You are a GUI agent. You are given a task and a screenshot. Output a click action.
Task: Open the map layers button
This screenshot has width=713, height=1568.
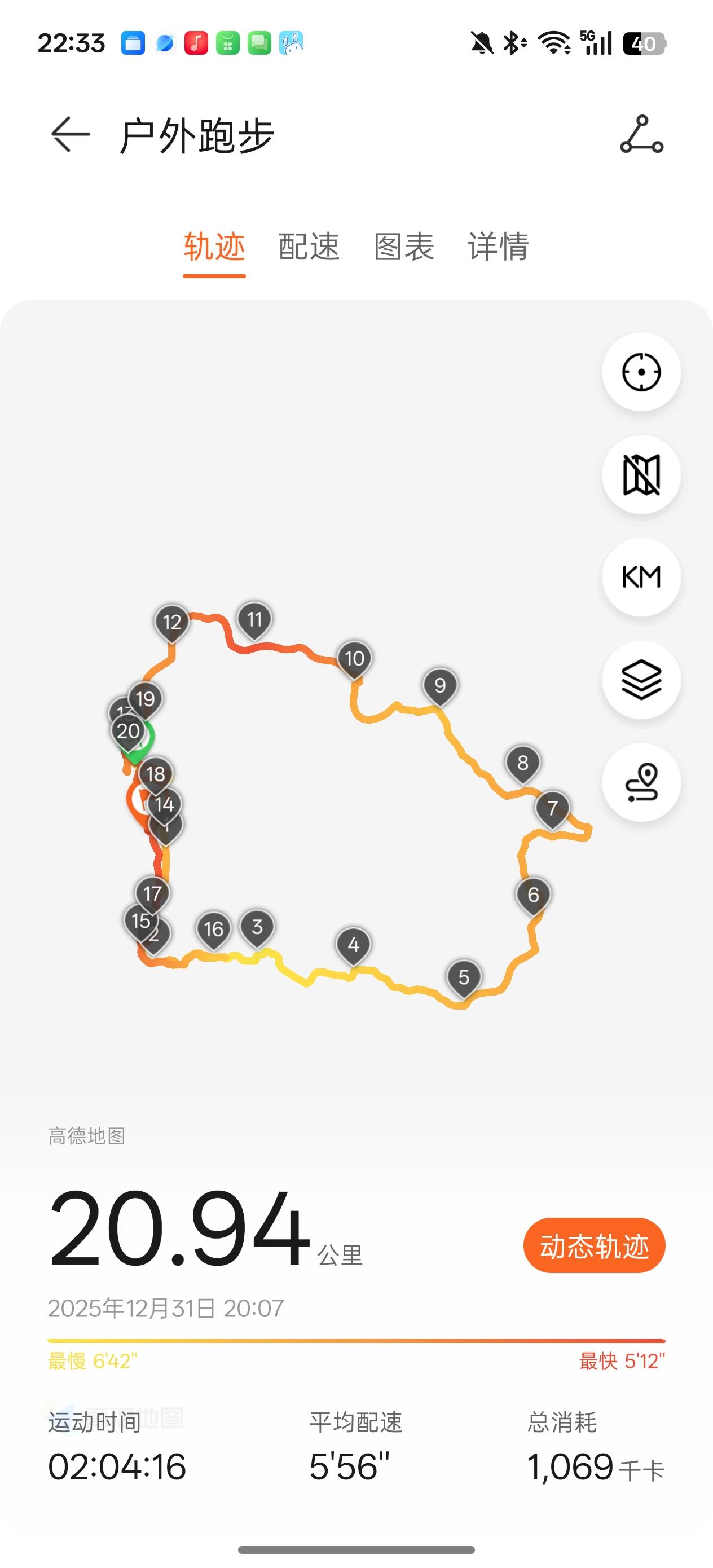pyautogui.click(x=641, y=680)
